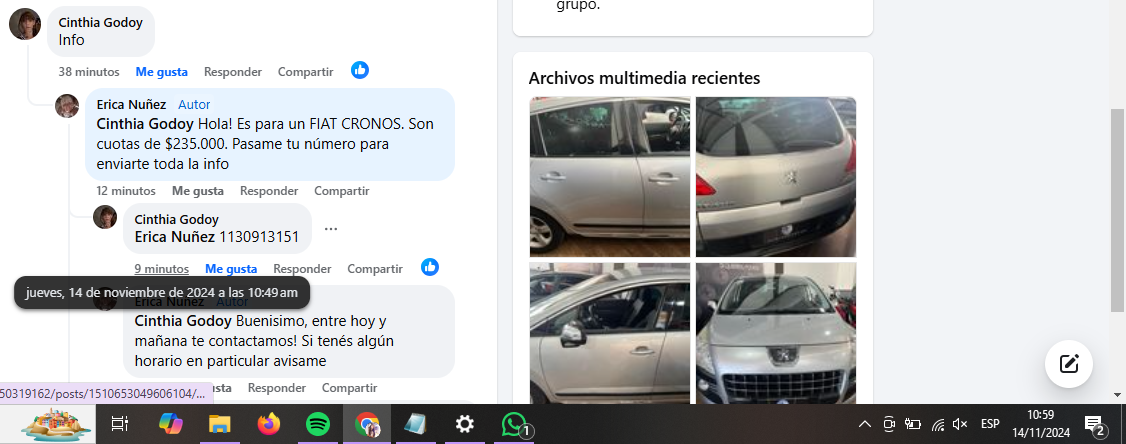This screenshot has width=1126, height=444.
Task: Open Cinthia Godoy's profile from the "Info" comment
Action: pyautogui.click(x=100, y=22)
